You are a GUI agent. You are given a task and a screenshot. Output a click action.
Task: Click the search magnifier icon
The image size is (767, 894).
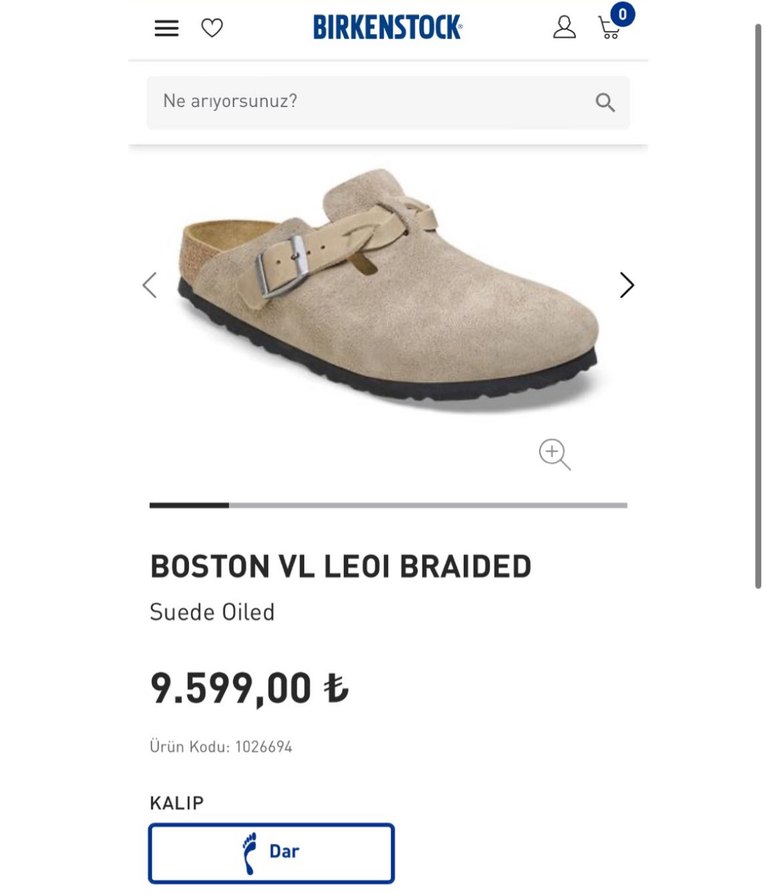(x=604, y=102)
